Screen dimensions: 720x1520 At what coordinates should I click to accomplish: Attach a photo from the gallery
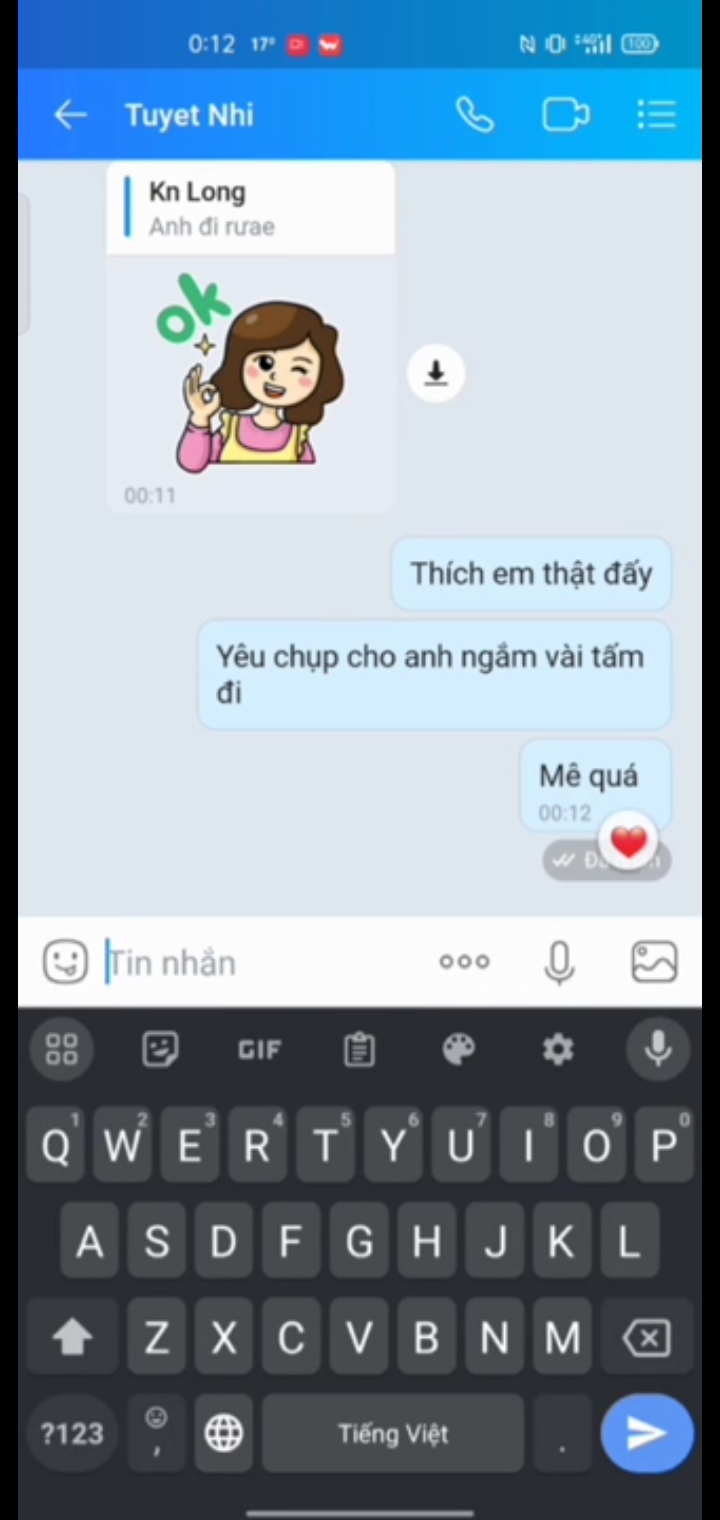[x=654, y=962]
